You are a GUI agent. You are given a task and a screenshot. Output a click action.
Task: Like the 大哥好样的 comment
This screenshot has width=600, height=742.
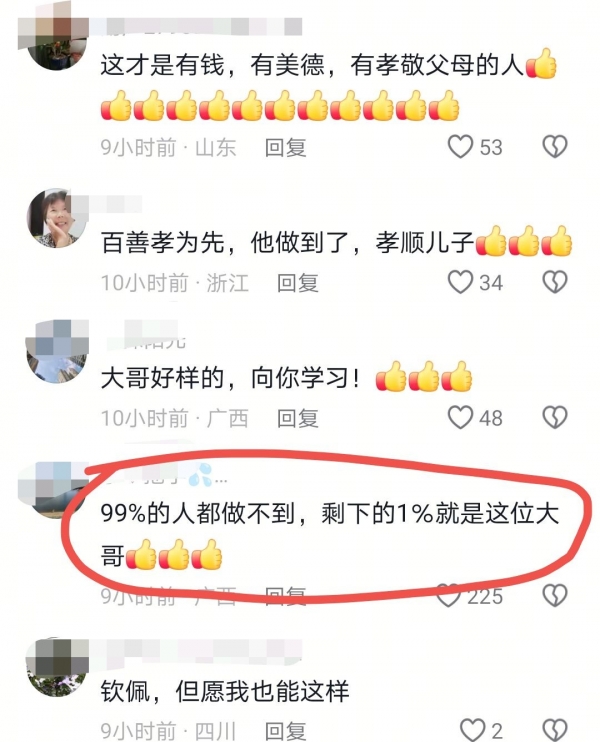pyautogui.click(x=460, y=417)
